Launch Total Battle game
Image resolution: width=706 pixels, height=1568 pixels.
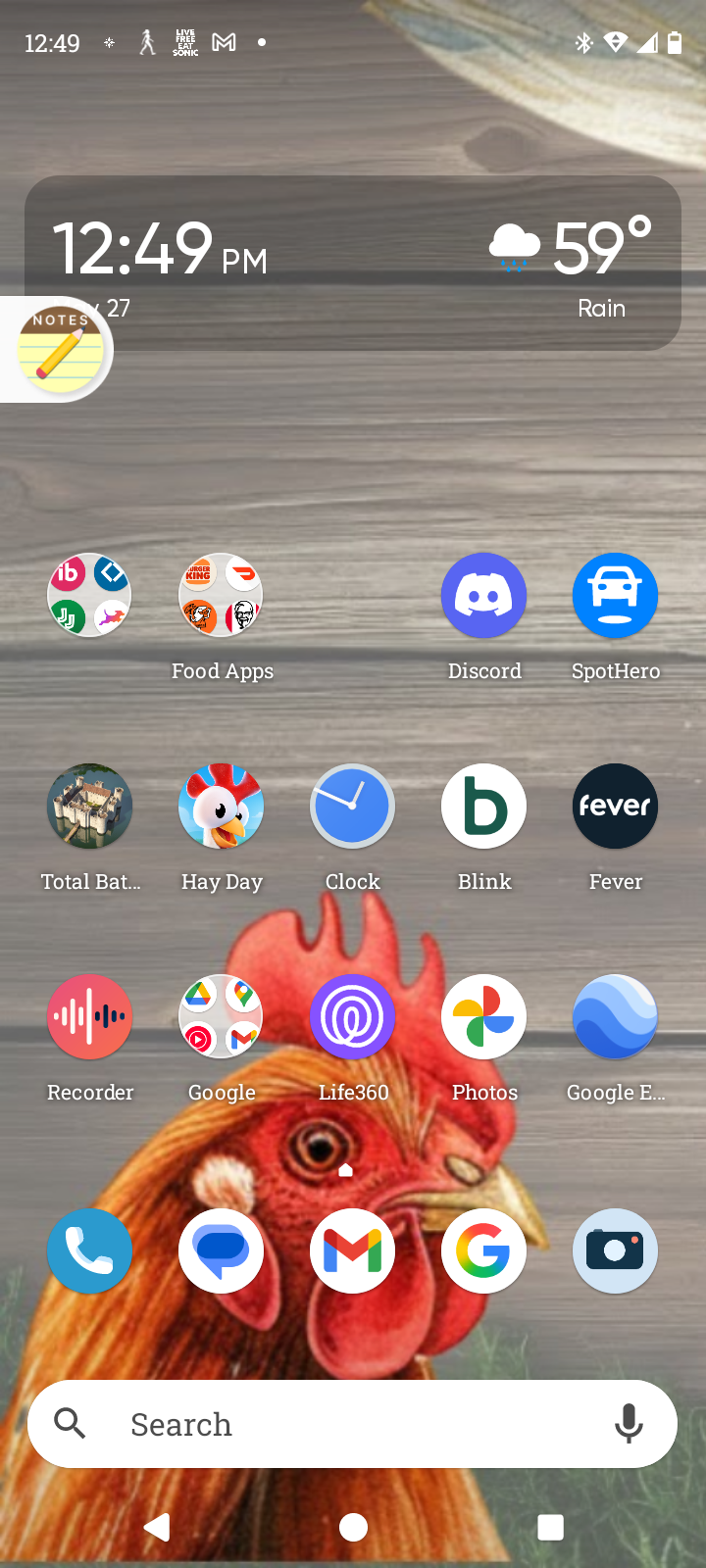tap(90, 807)
